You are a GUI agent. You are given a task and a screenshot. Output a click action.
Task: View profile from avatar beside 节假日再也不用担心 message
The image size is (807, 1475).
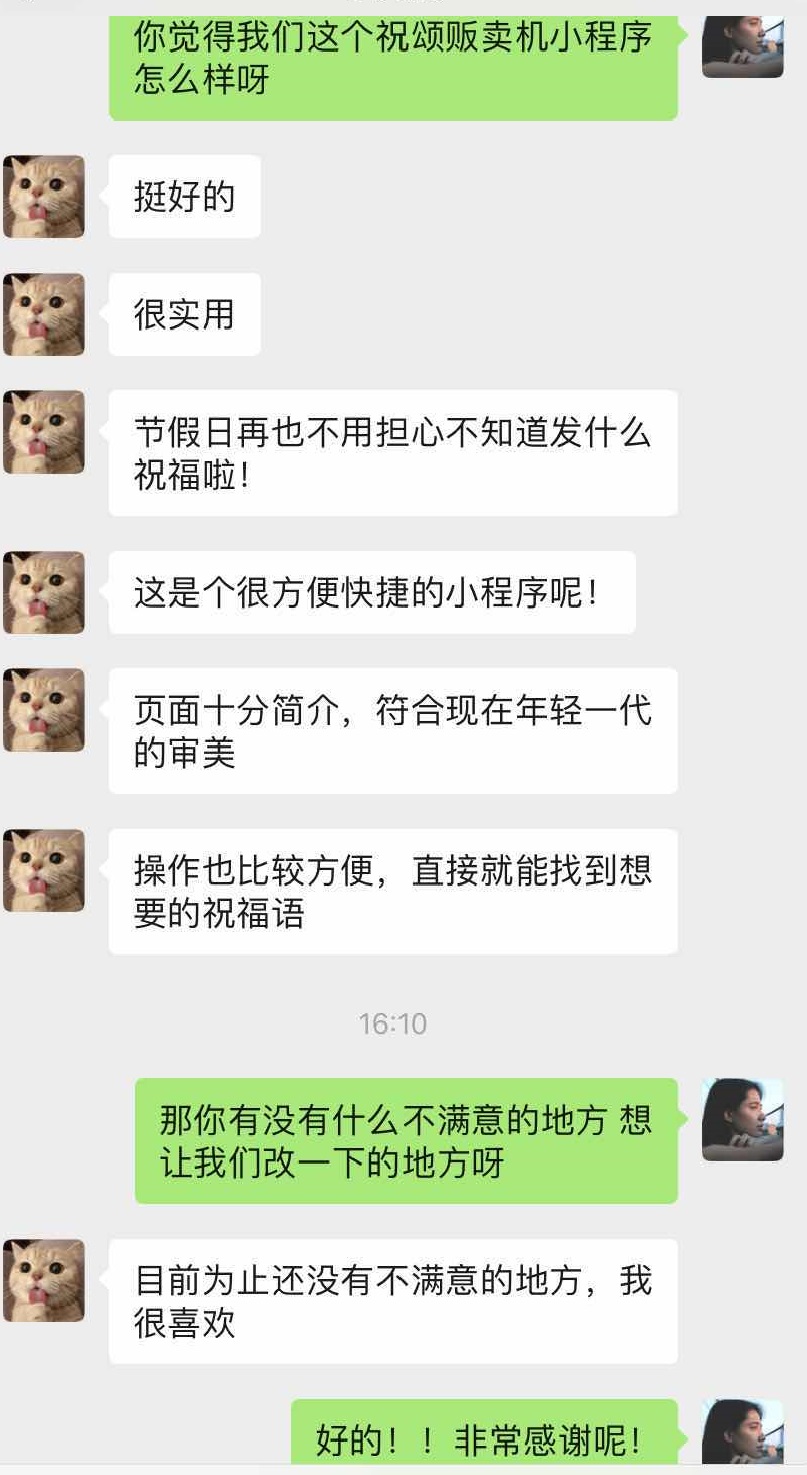point(44,432)
